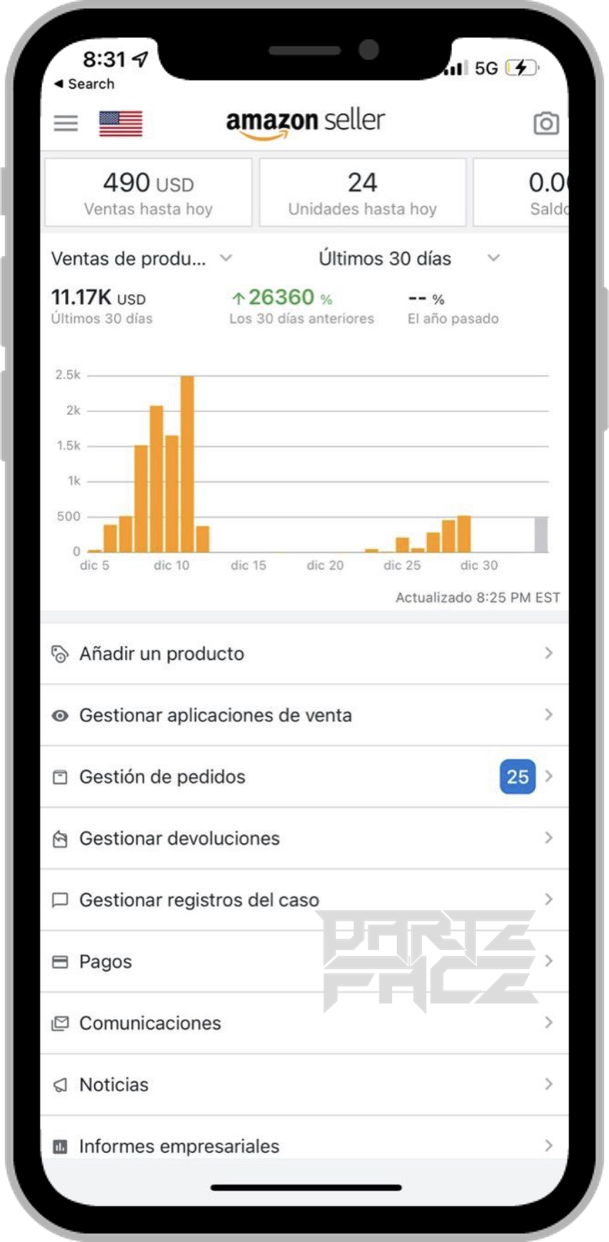View Pagos

click(x=304, y=961)
